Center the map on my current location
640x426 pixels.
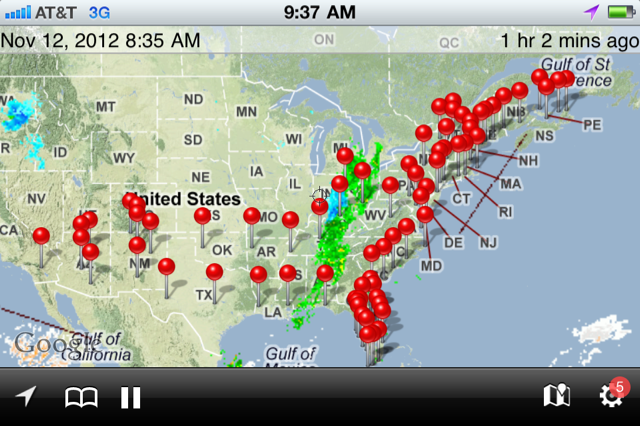coord(26,397)
